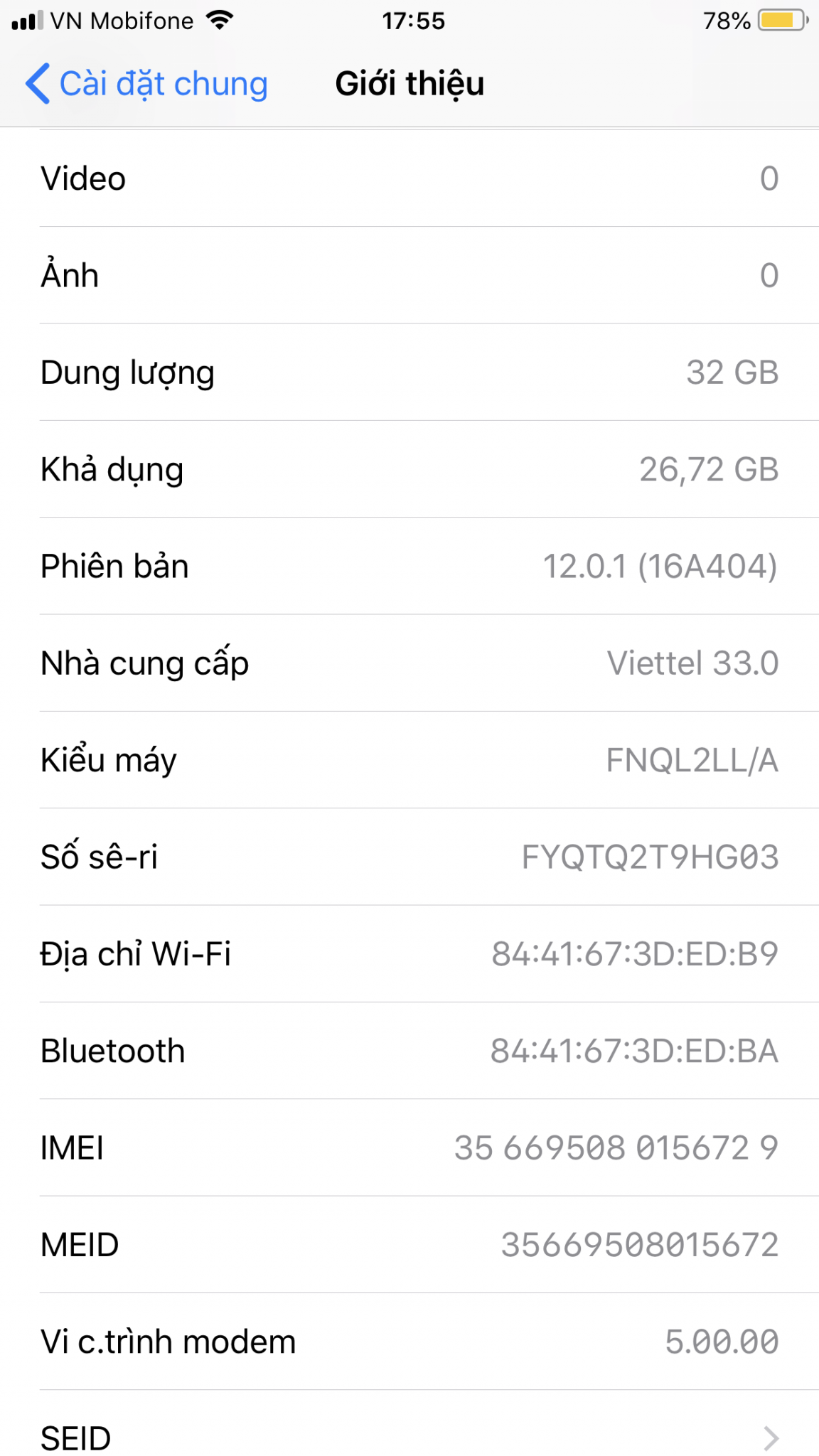
Task: Go back to Cài đặt chung
Action: click(x=147, y=84)
